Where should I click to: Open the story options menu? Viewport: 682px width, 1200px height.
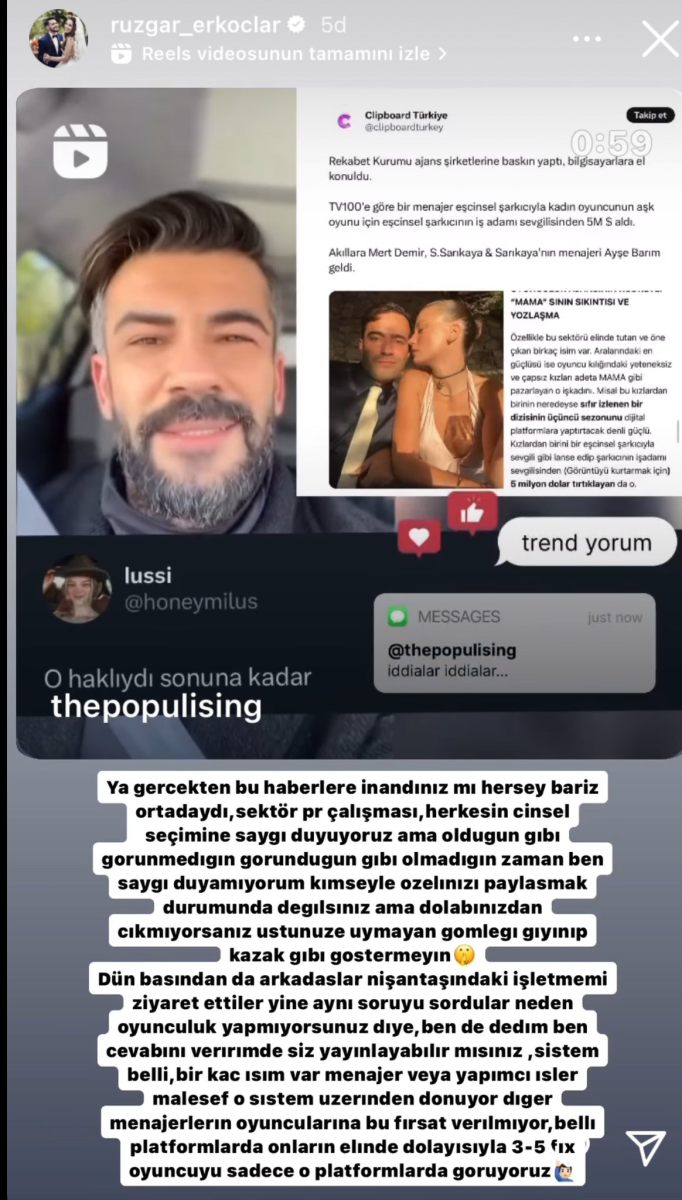586,38
